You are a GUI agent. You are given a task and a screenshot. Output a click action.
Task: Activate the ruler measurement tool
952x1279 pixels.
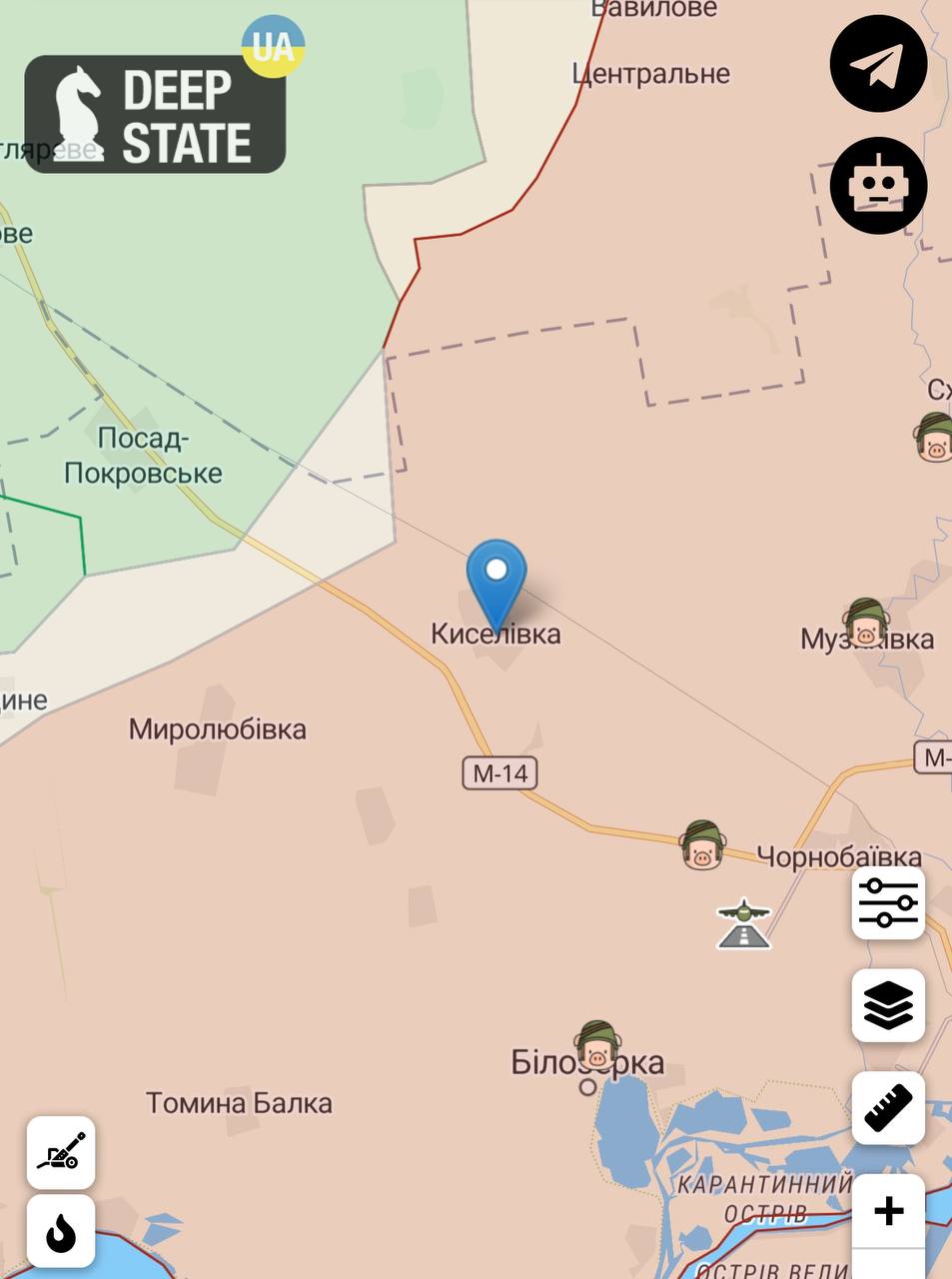click(888, 1108)
